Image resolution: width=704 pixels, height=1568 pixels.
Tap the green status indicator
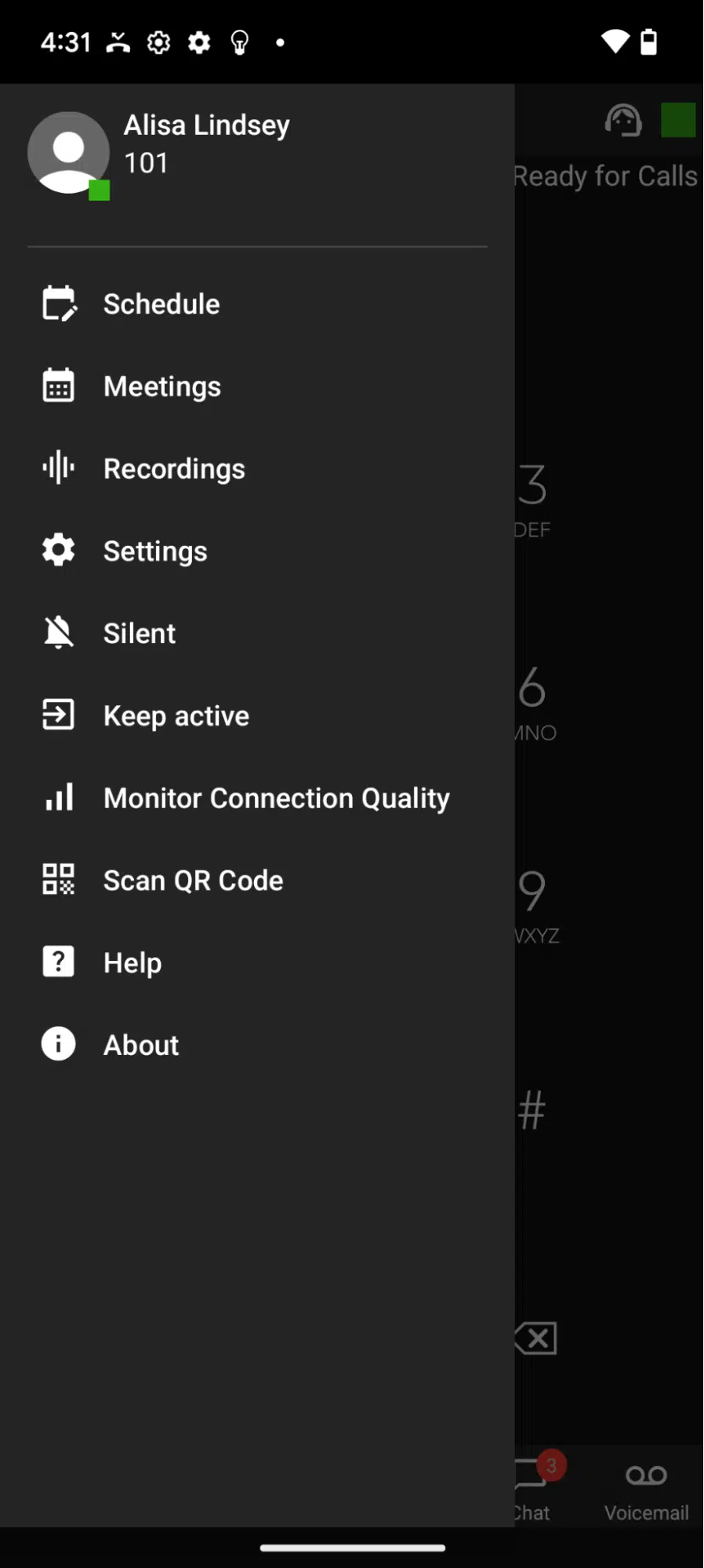[x=678, y=121]
